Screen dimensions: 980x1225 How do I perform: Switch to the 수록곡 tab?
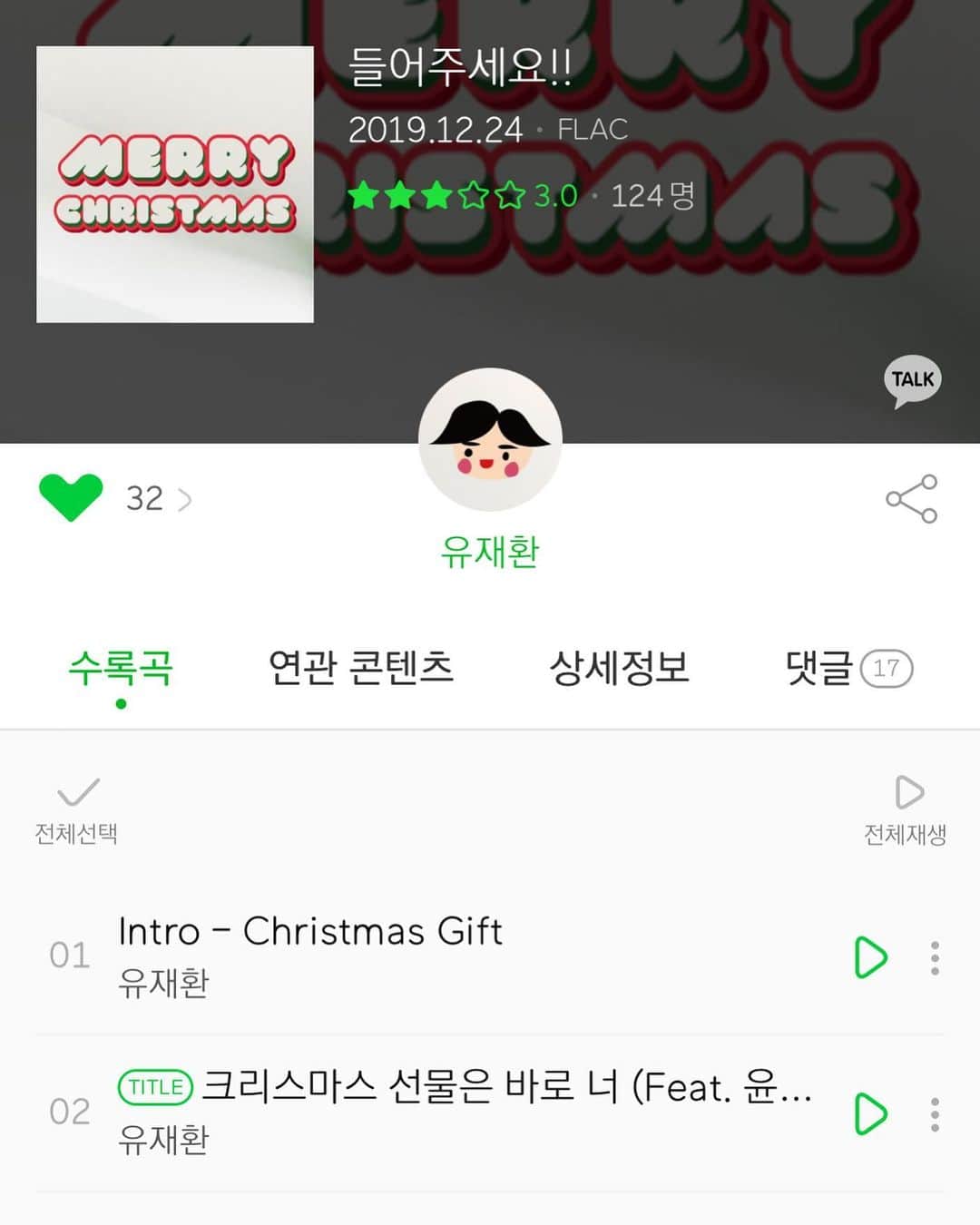[121, 669]
